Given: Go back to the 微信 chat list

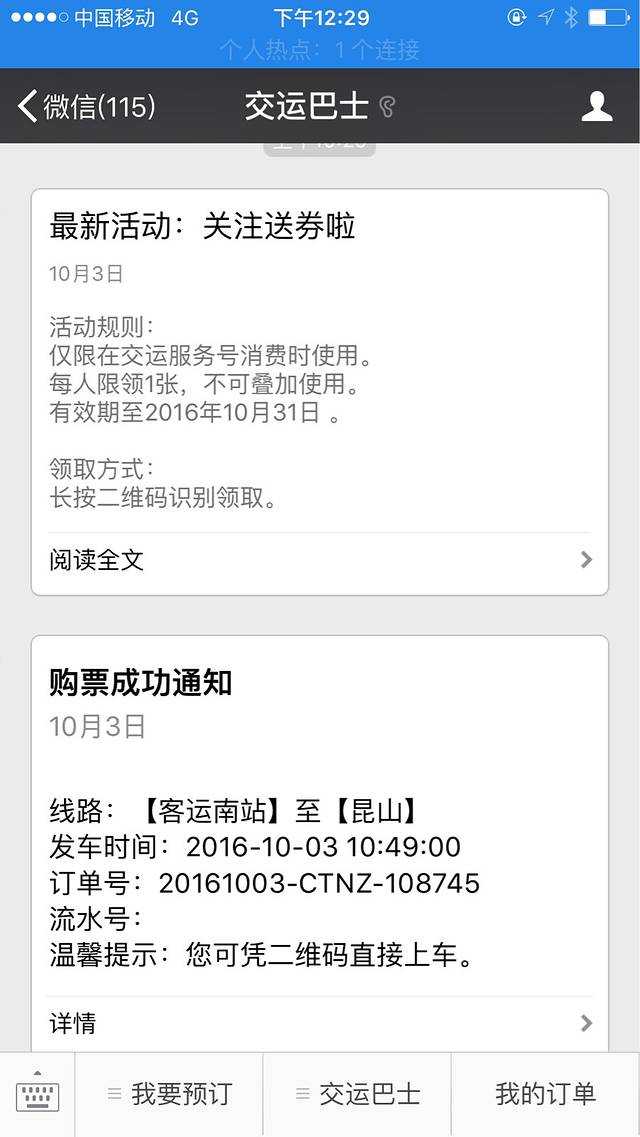Looking at the screenshot, I should 88,106.
